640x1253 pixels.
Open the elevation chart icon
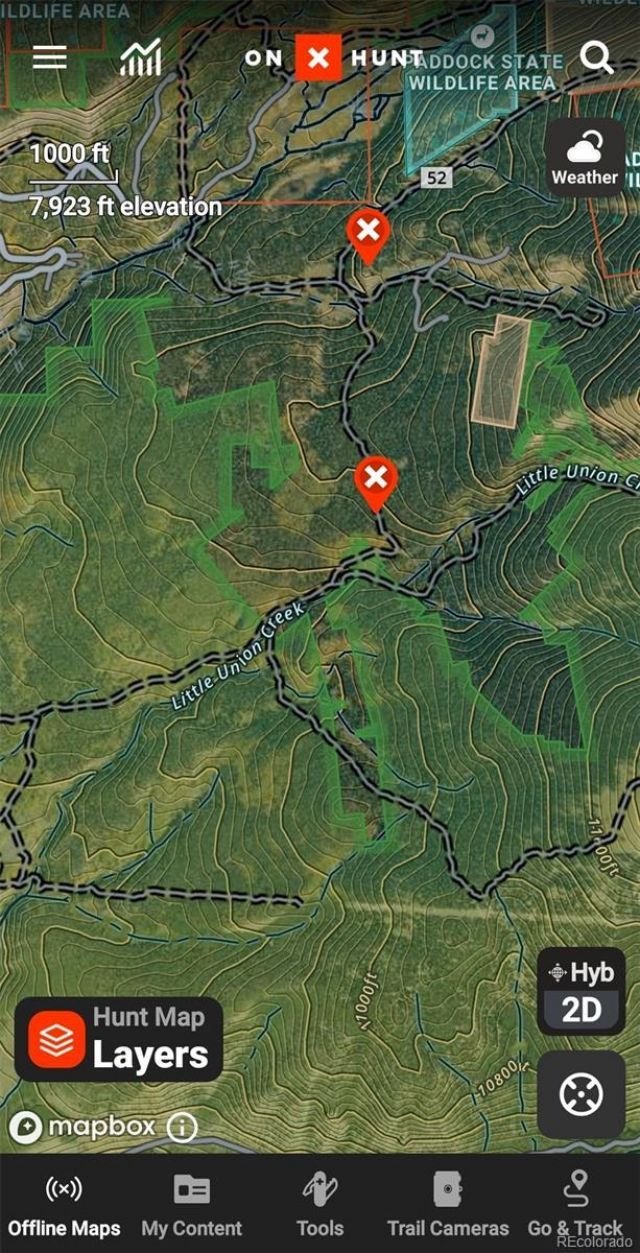141,58
